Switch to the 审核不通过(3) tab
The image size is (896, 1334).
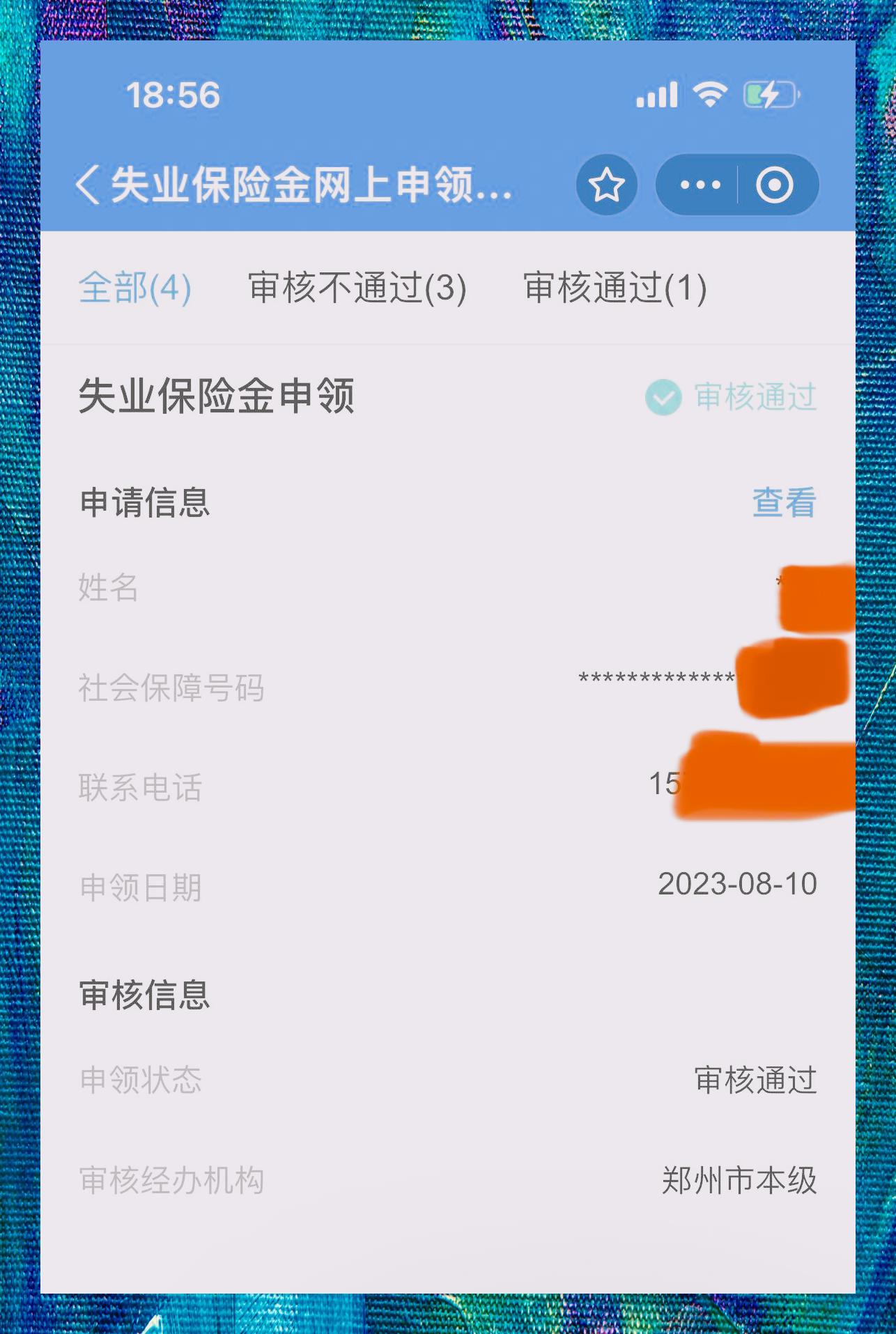coord(356,287)
